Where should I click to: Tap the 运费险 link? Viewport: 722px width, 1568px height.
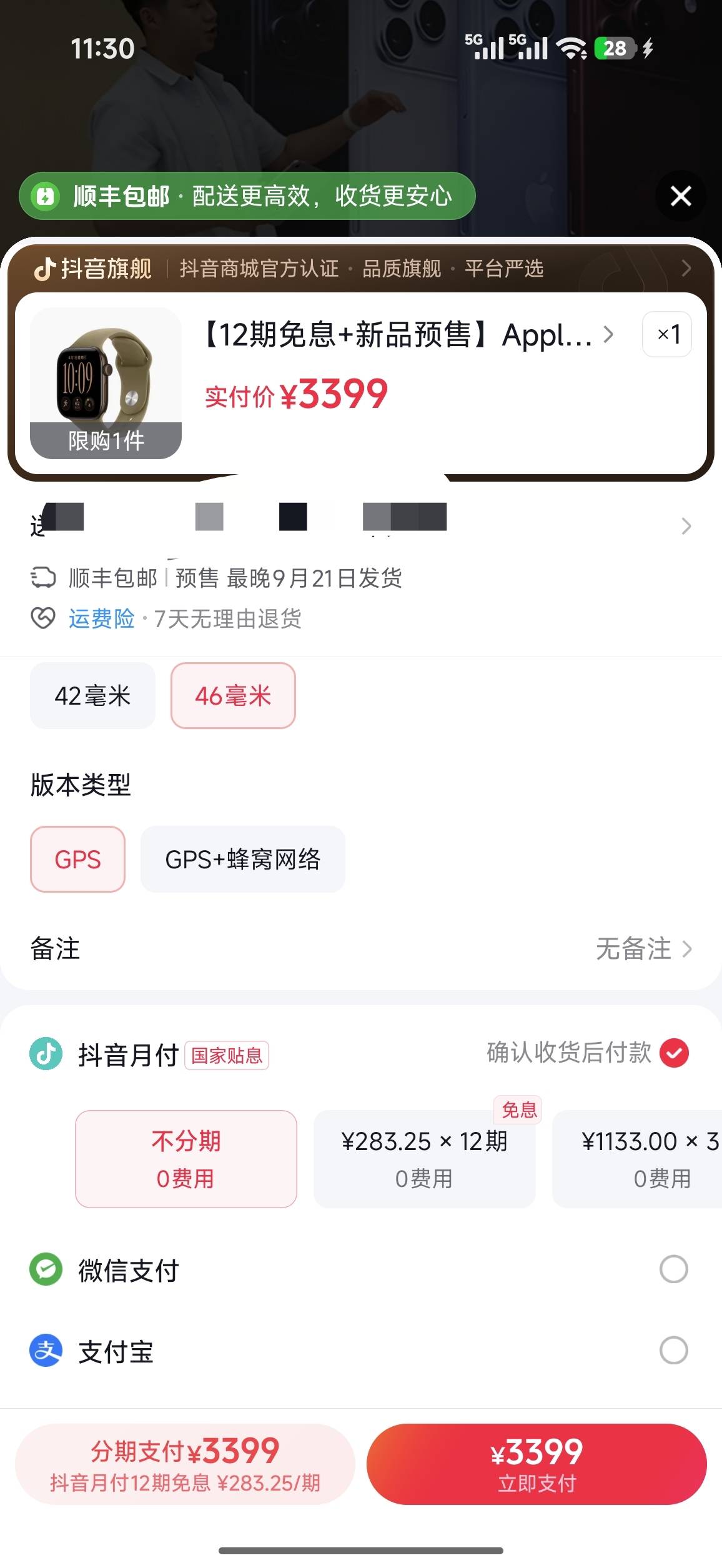click(x=102, y=618)
